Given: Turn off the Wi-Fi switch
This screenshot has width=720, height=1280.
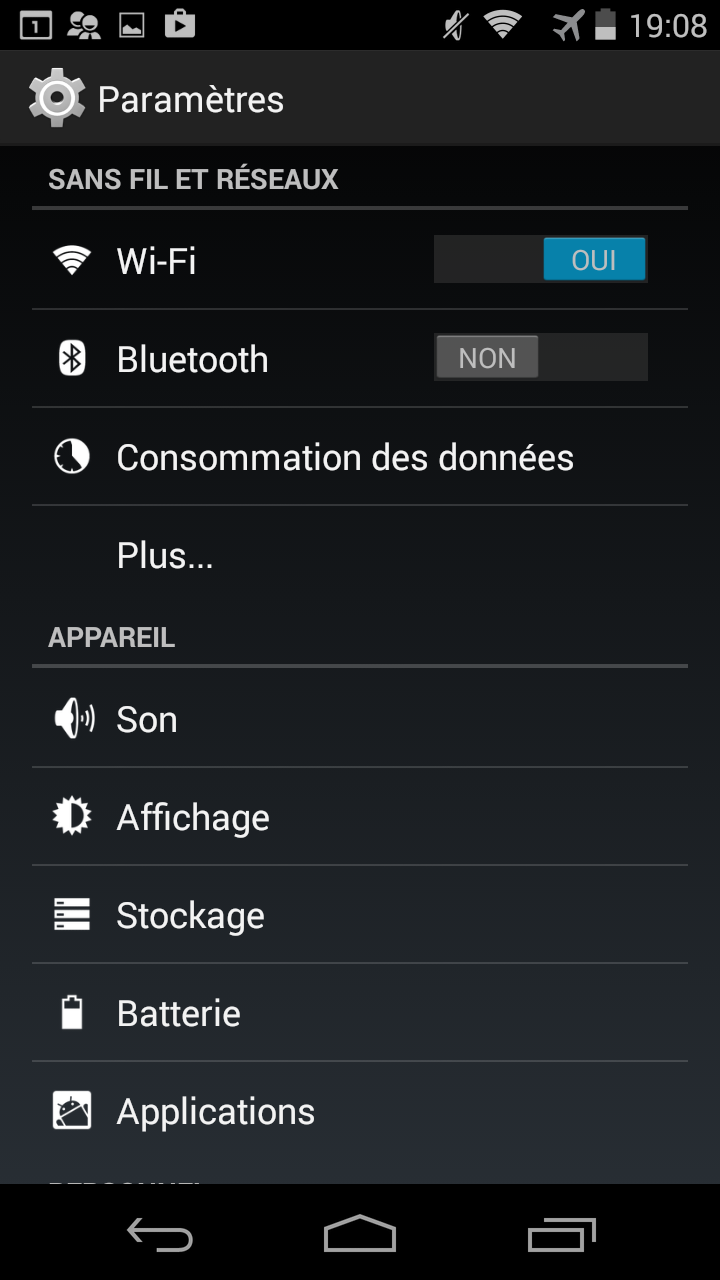Looking at the screenshot, I should [x=540, y=260].
